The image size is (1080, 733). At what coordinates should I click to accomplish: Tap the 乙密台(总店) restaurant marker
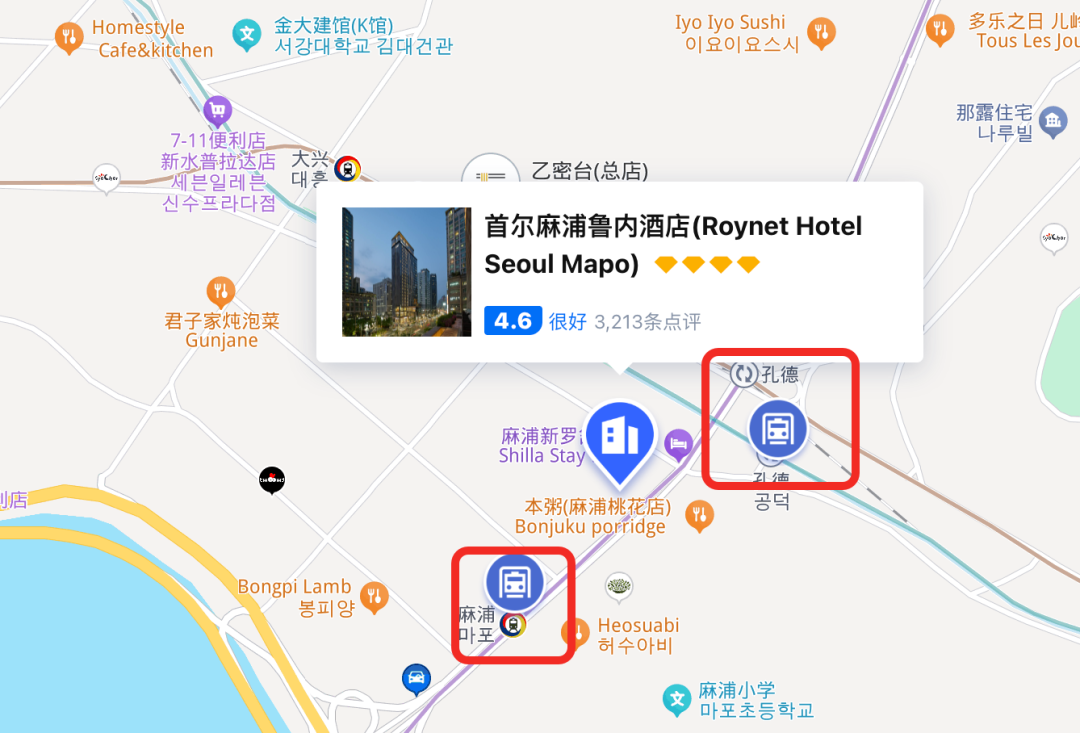click(x=491, y=177)
